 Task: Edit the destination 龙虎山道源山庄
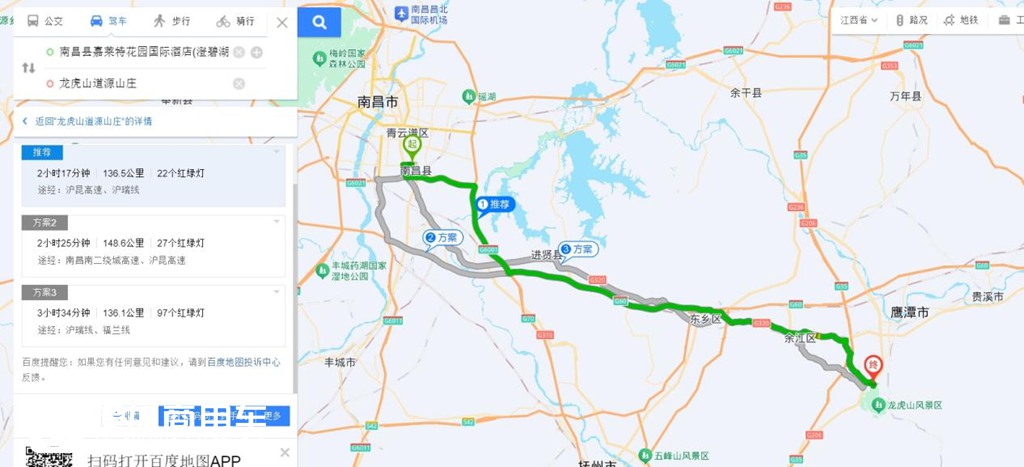[140, 84]
